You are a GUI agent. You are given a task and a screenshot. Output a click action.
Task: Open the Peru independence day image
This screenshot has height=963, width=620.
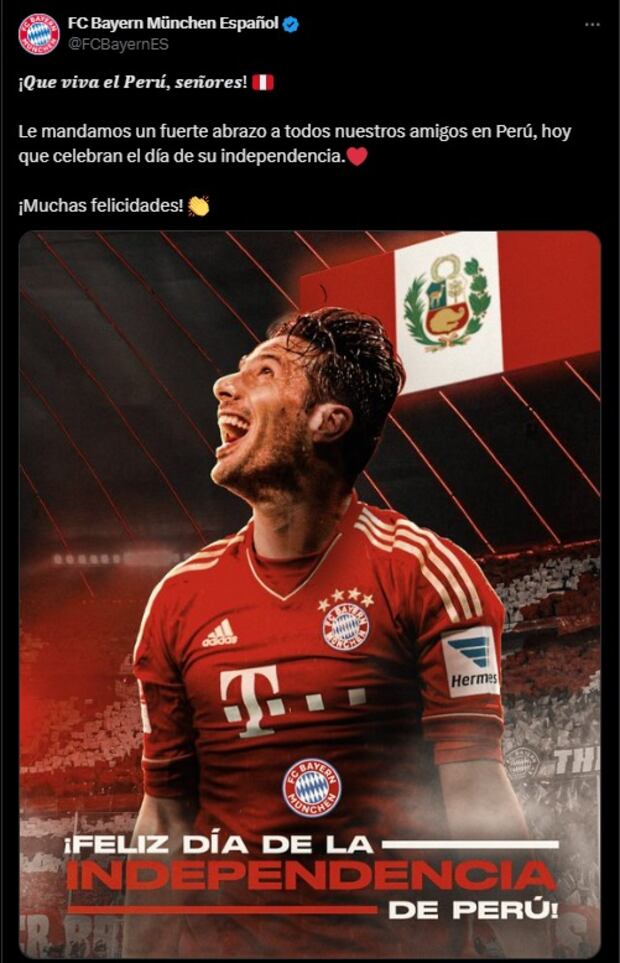[310, 594]
